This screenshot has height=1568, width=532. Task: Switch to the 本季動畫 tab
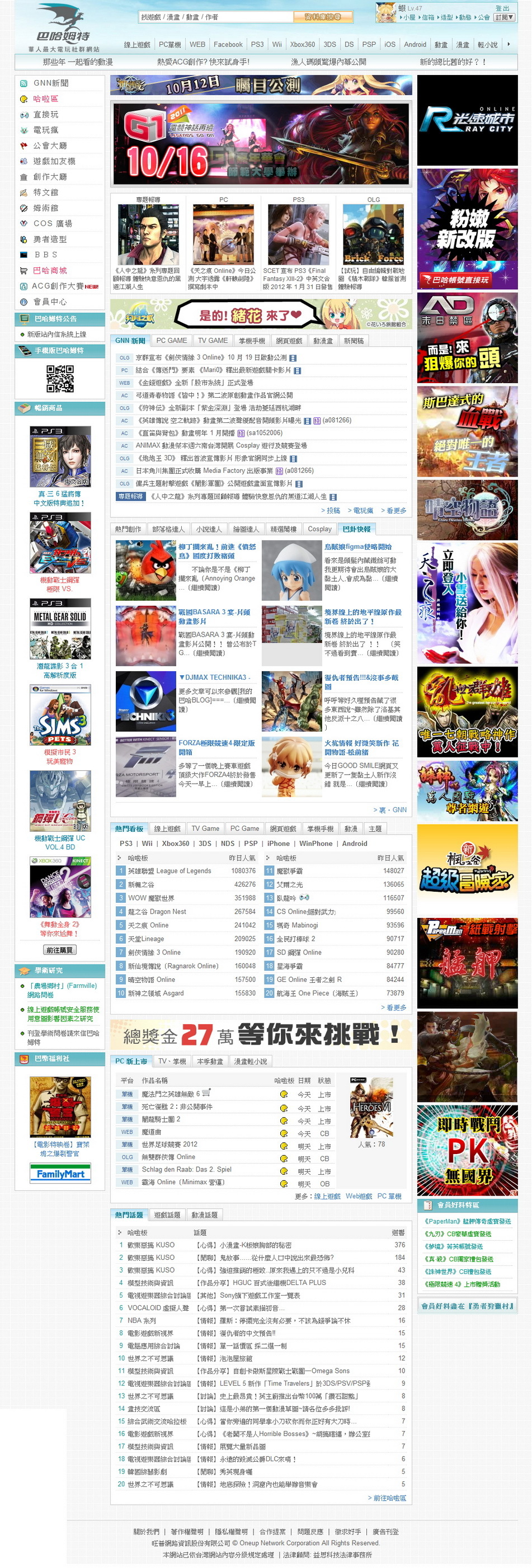point(210,1061)
